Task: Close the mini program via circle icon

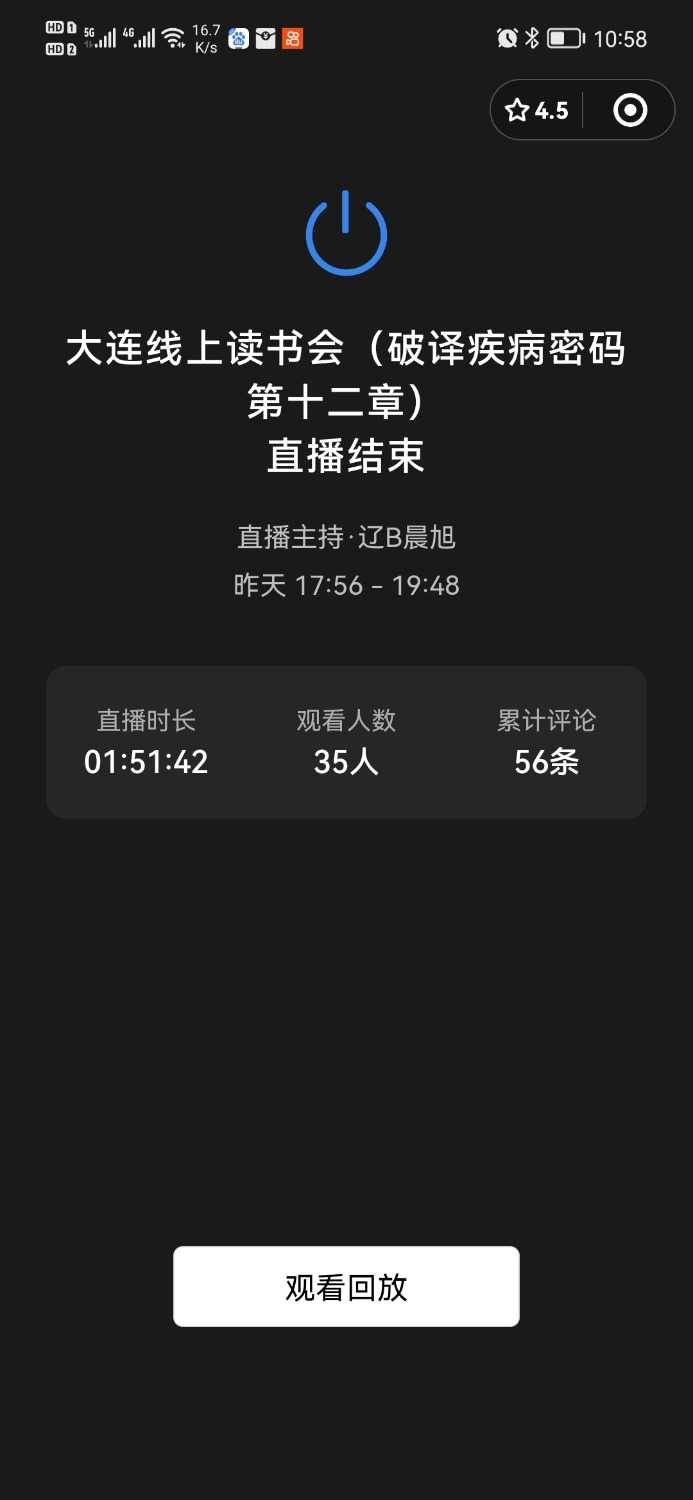Action: 629,110
